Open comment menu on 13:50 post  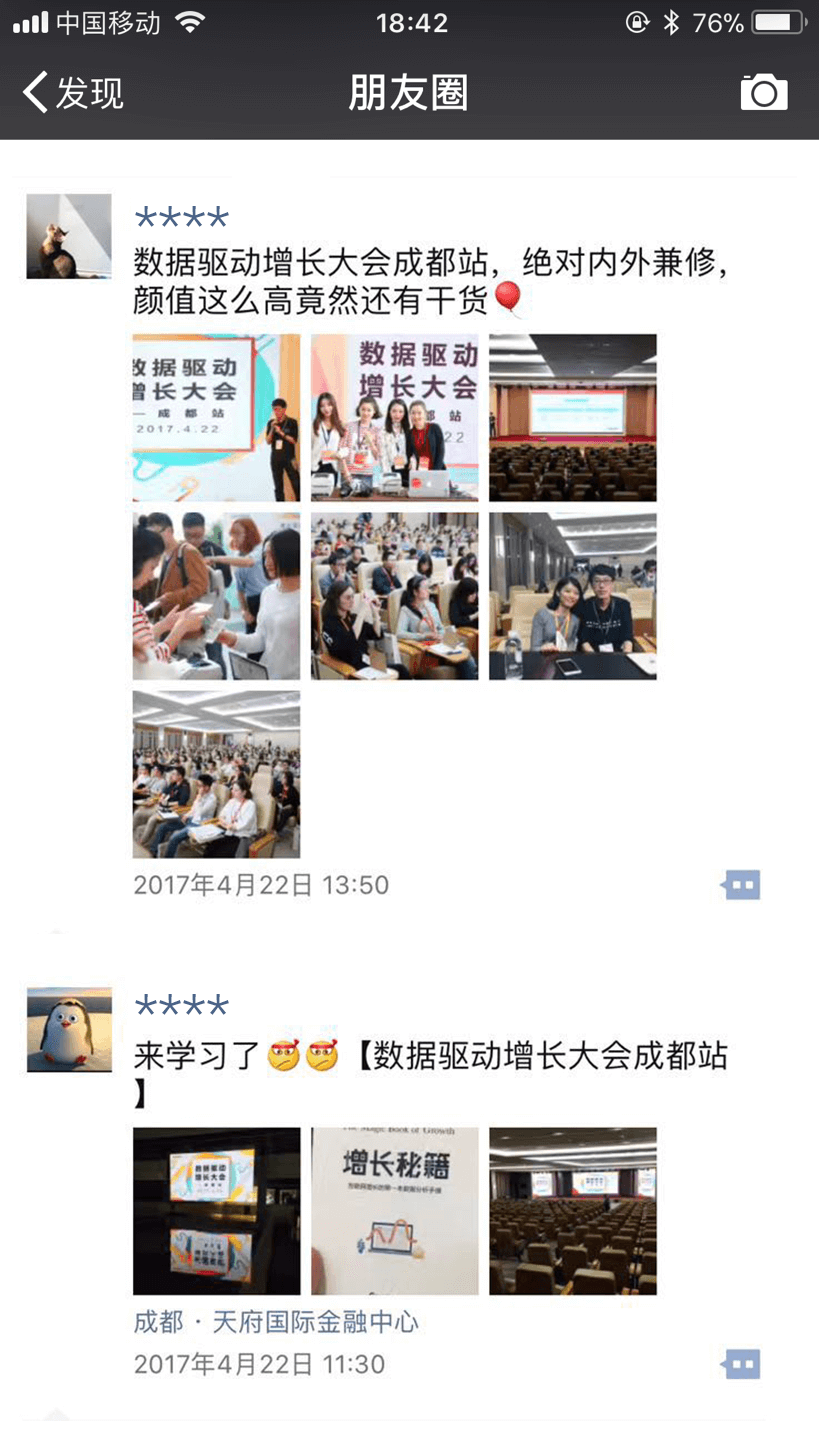pos(741,885)
